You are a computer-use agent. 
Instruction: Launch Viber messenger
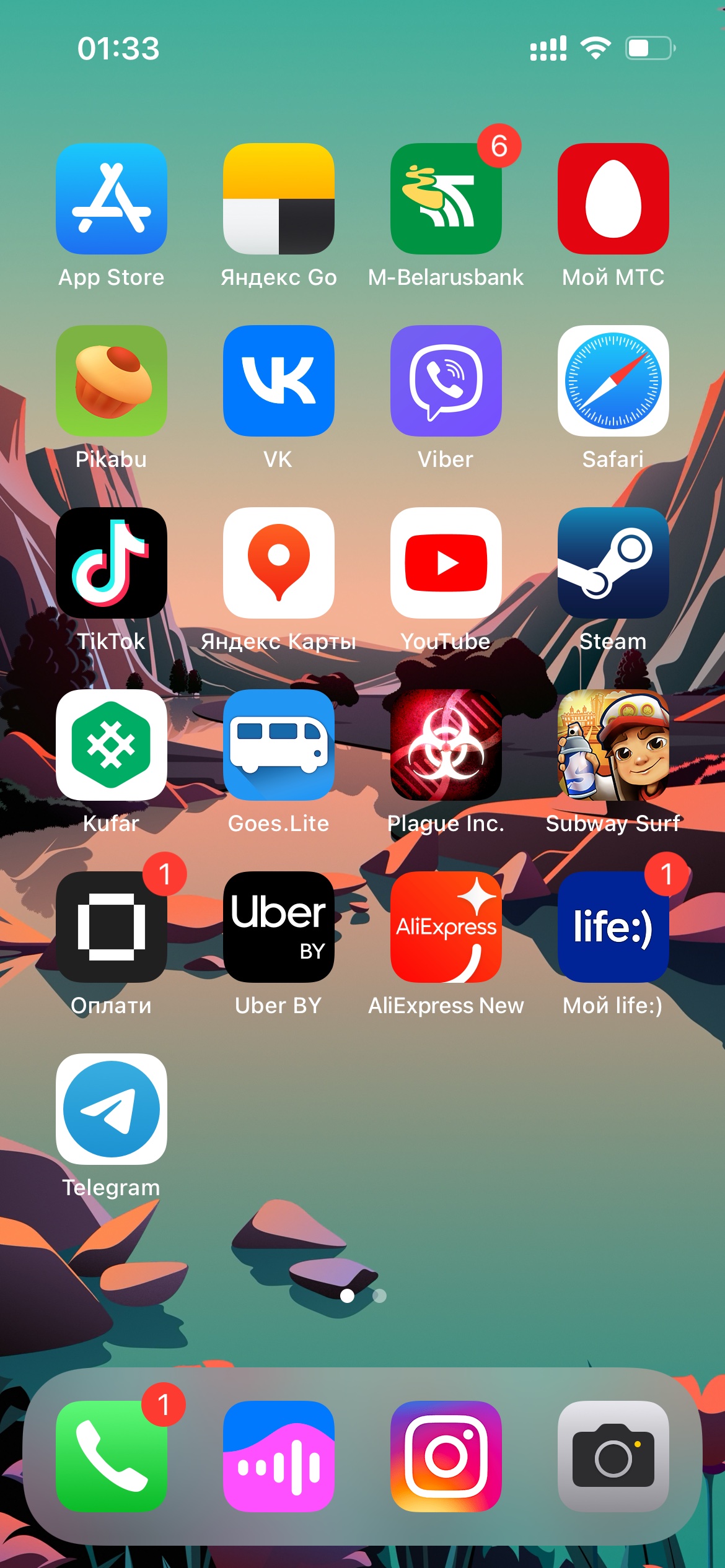[x=446, y=381]
